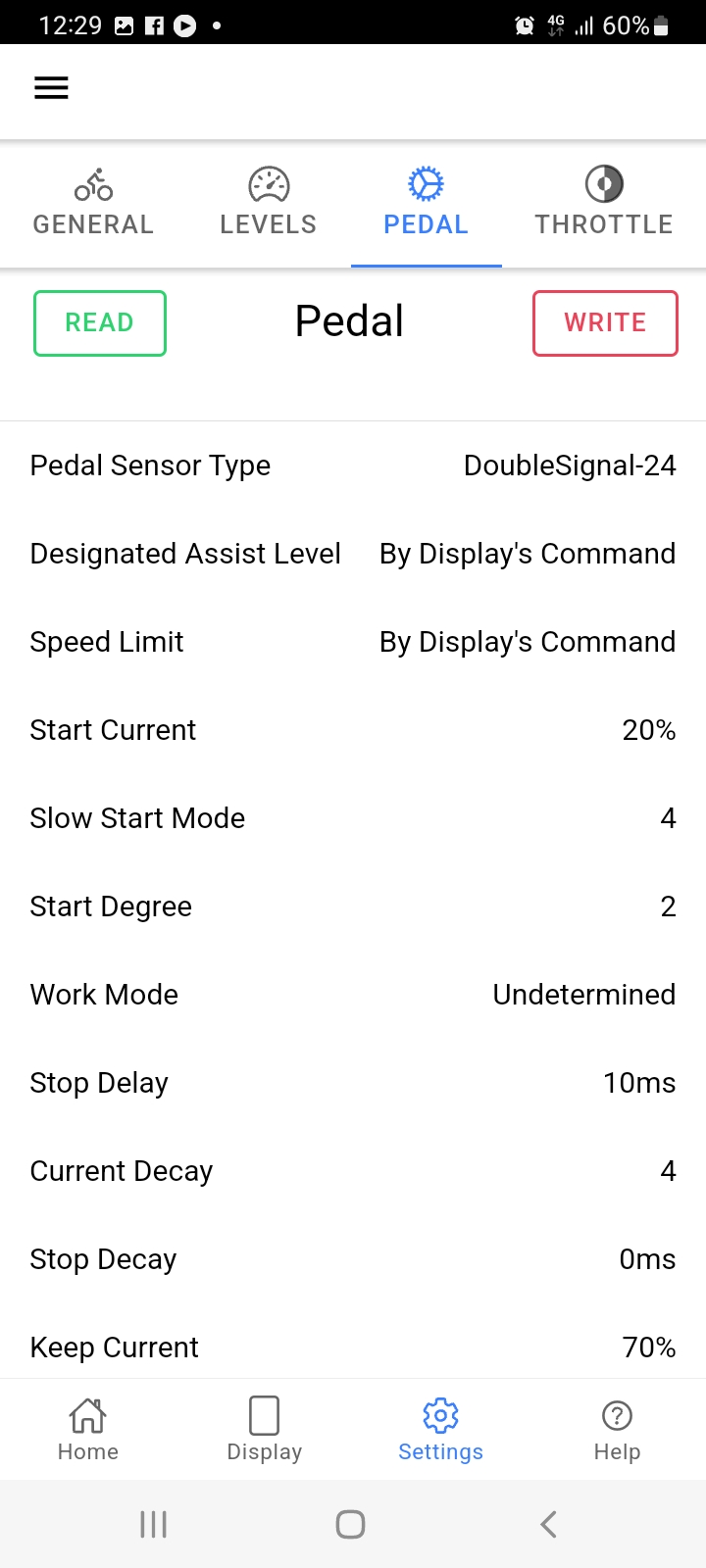706x1568 pixels.
Task: Change the Slow Start Mode value
Action: (x=353, y=818)
